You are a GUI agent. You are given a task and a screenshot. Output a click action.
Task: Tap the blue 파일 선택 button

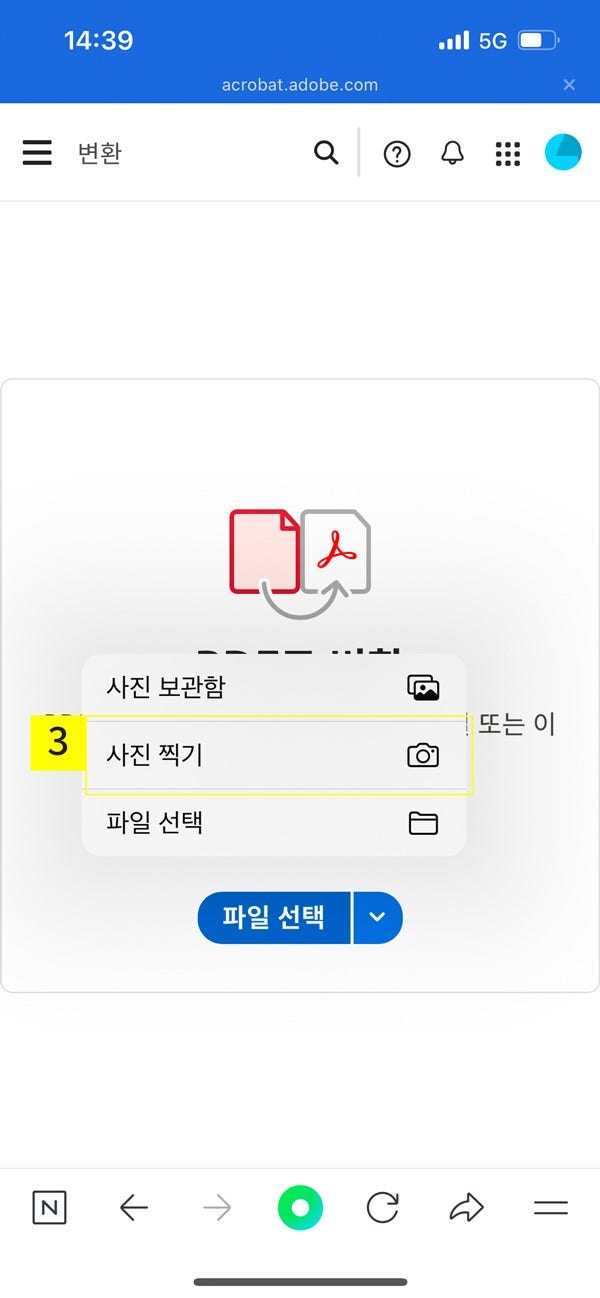click(x=274, y=918)
